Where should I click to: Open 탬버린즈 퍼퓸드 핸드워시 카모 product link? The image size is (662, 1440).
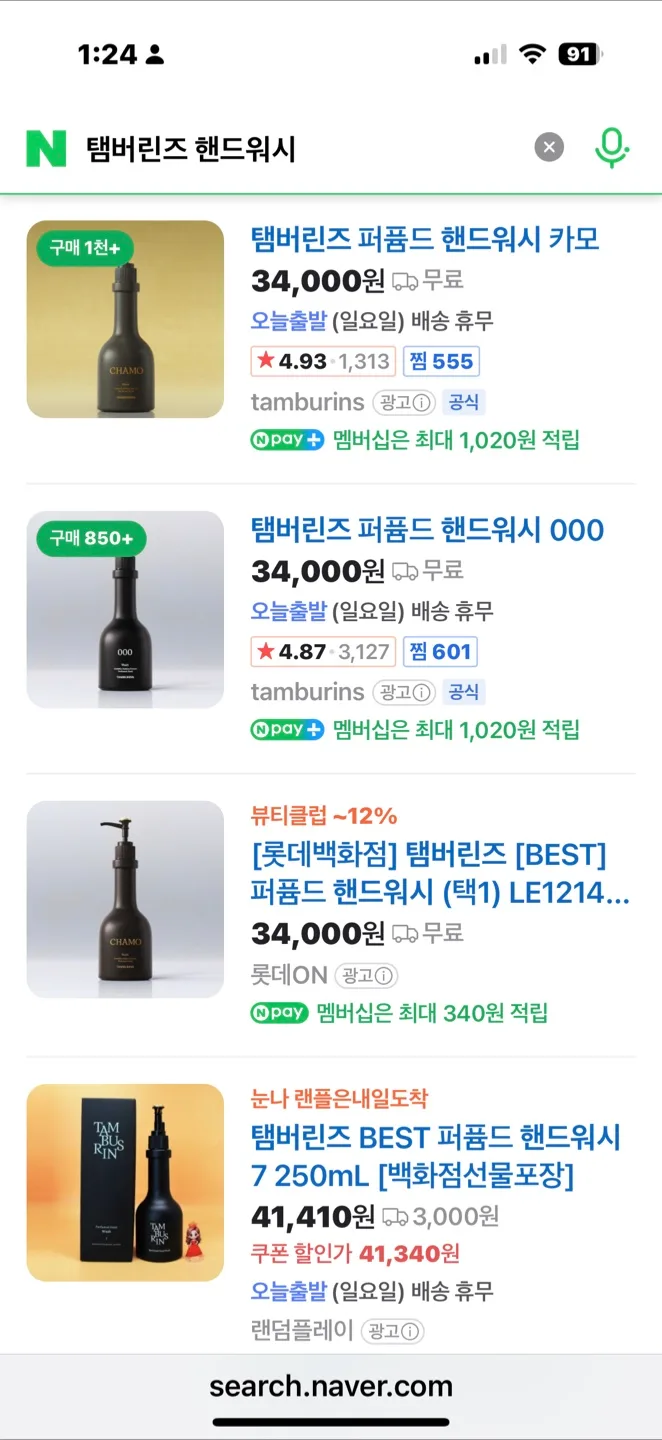coord(424,239)
